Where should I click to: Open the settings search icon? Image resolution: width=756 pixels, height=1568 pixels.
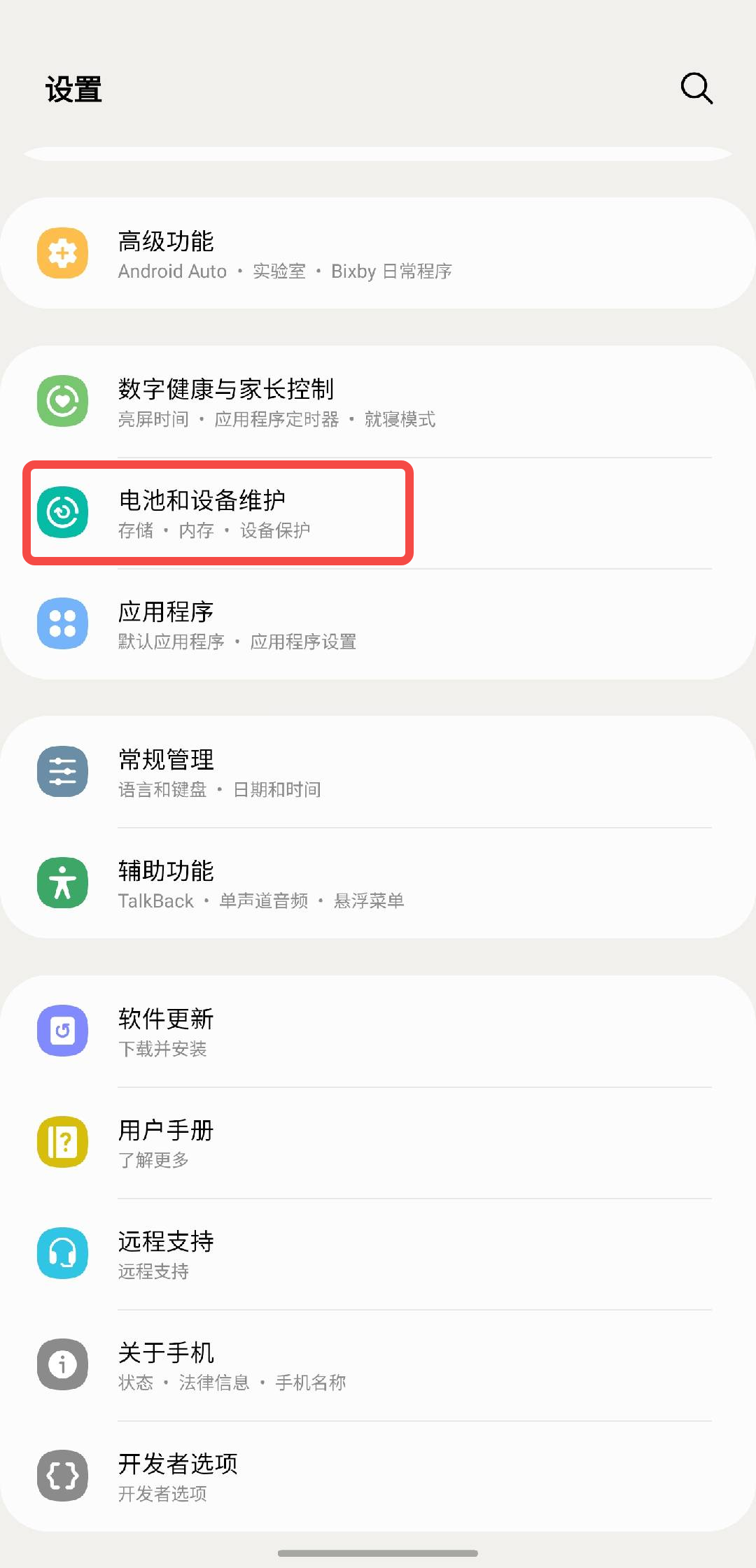[696, 89]
